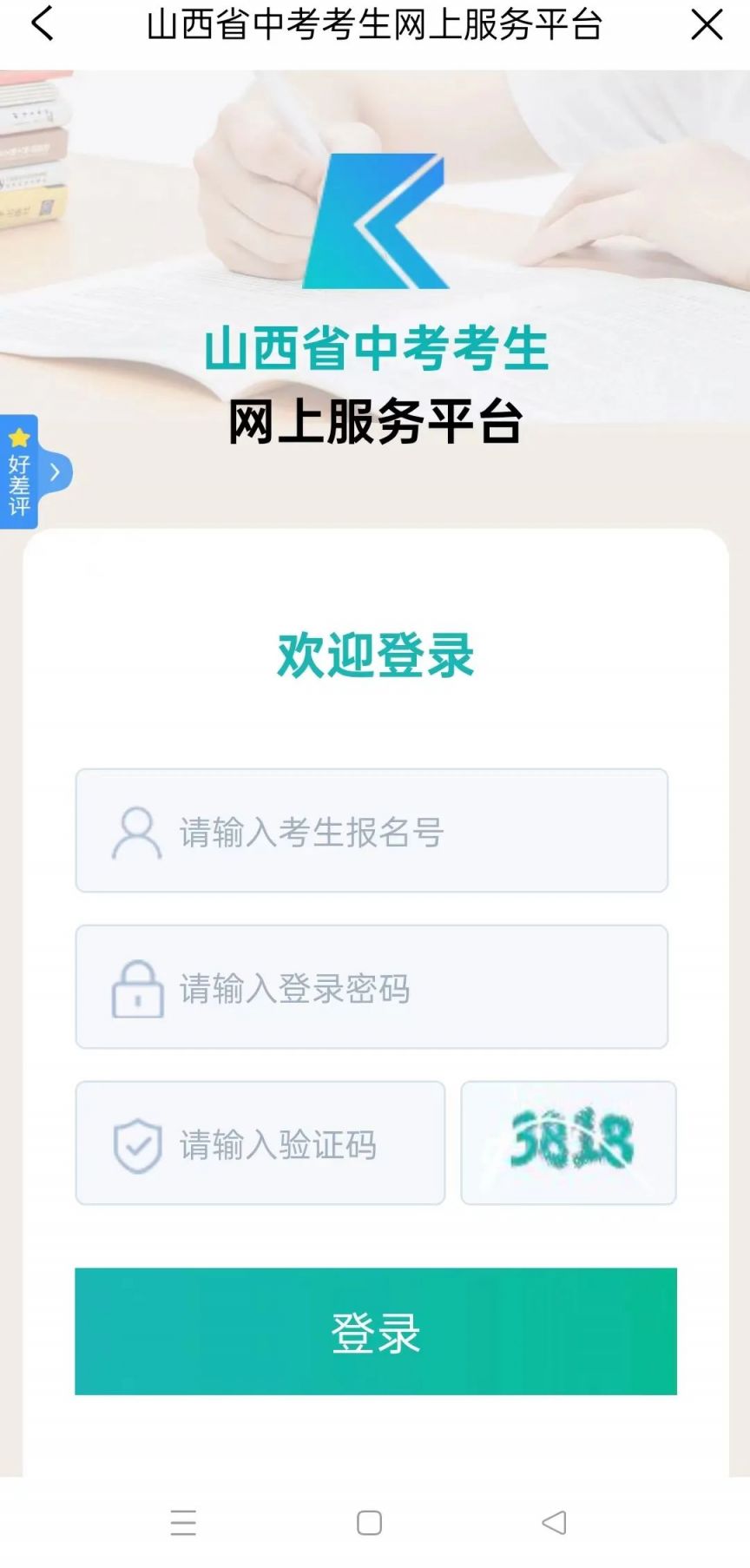
Task: Open recent apps from the navigation bar
Action: (x=183, y=1523)
